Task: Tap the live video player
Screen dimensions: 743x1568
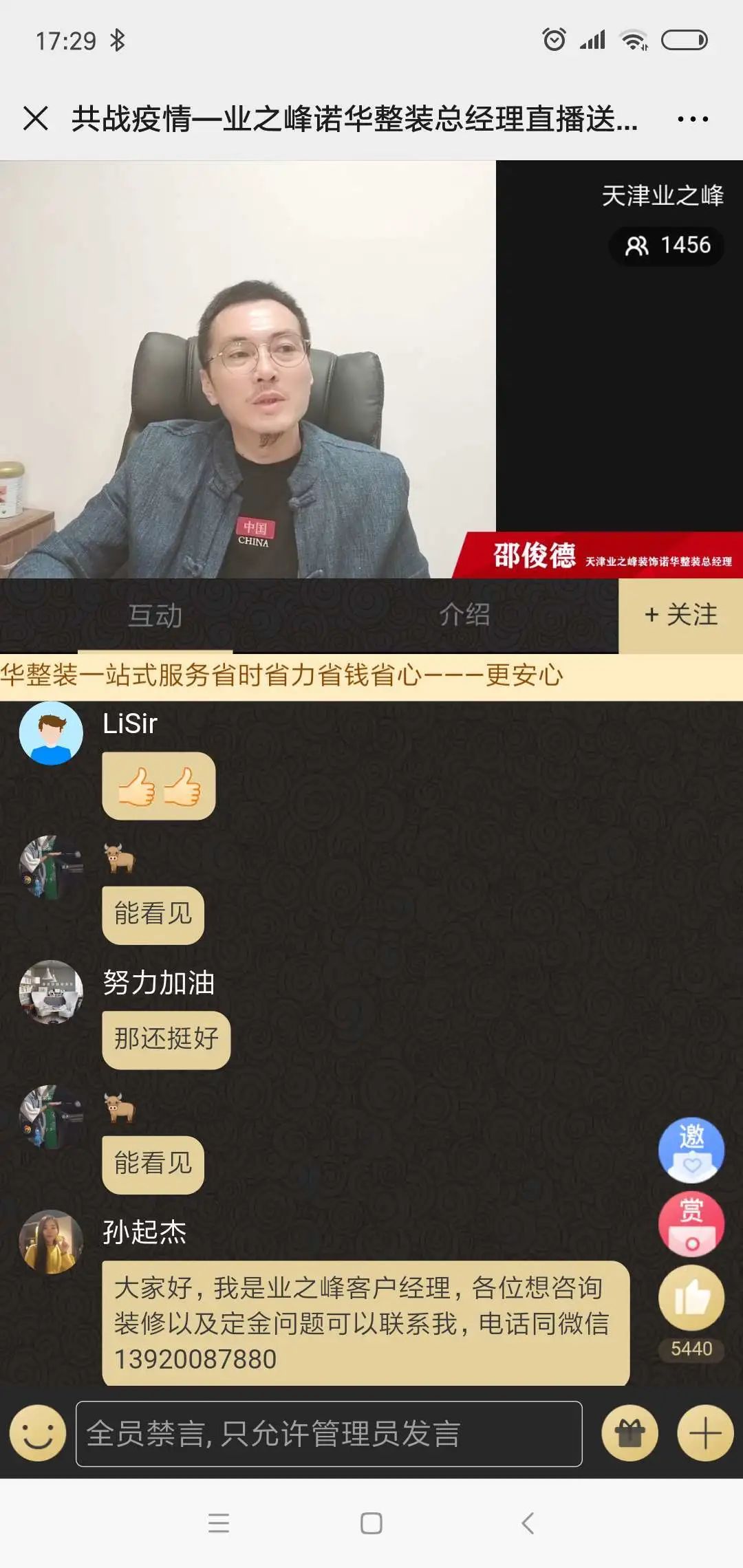Action: coord(248,369)
